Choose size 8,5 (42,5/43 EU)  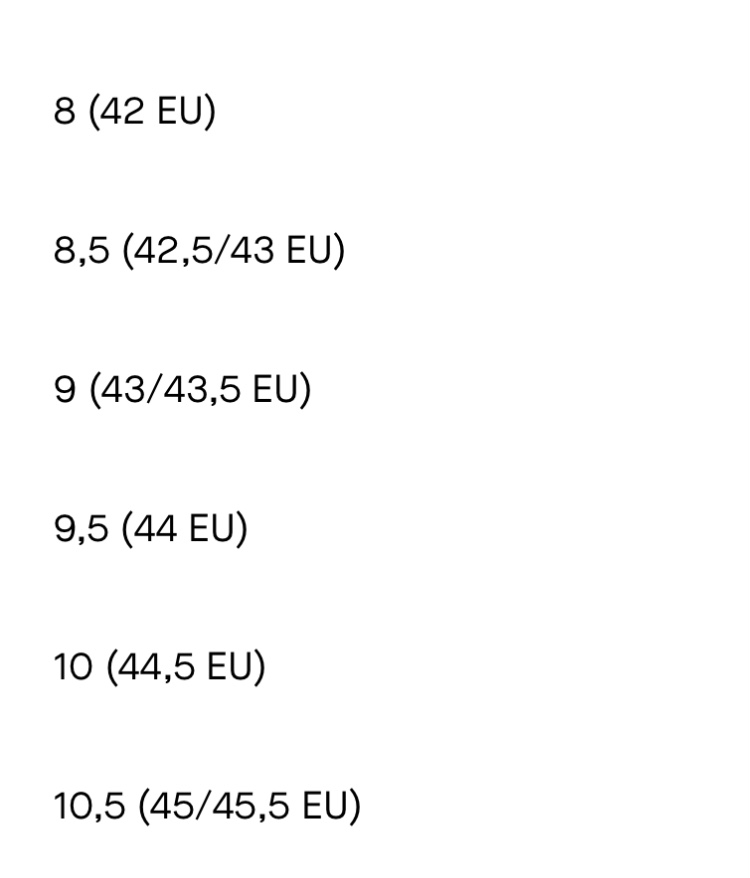tap(199, 251)
